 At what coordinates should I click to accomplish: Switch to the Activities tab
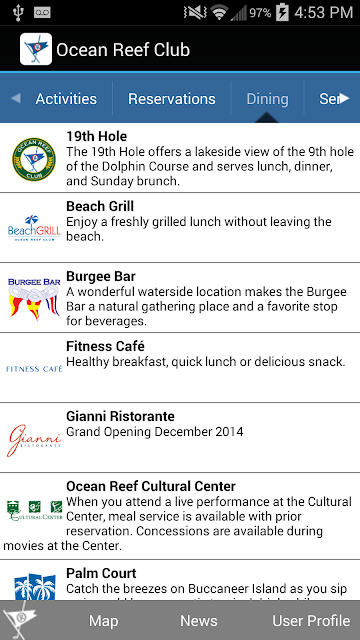click(x=66, y=99)
